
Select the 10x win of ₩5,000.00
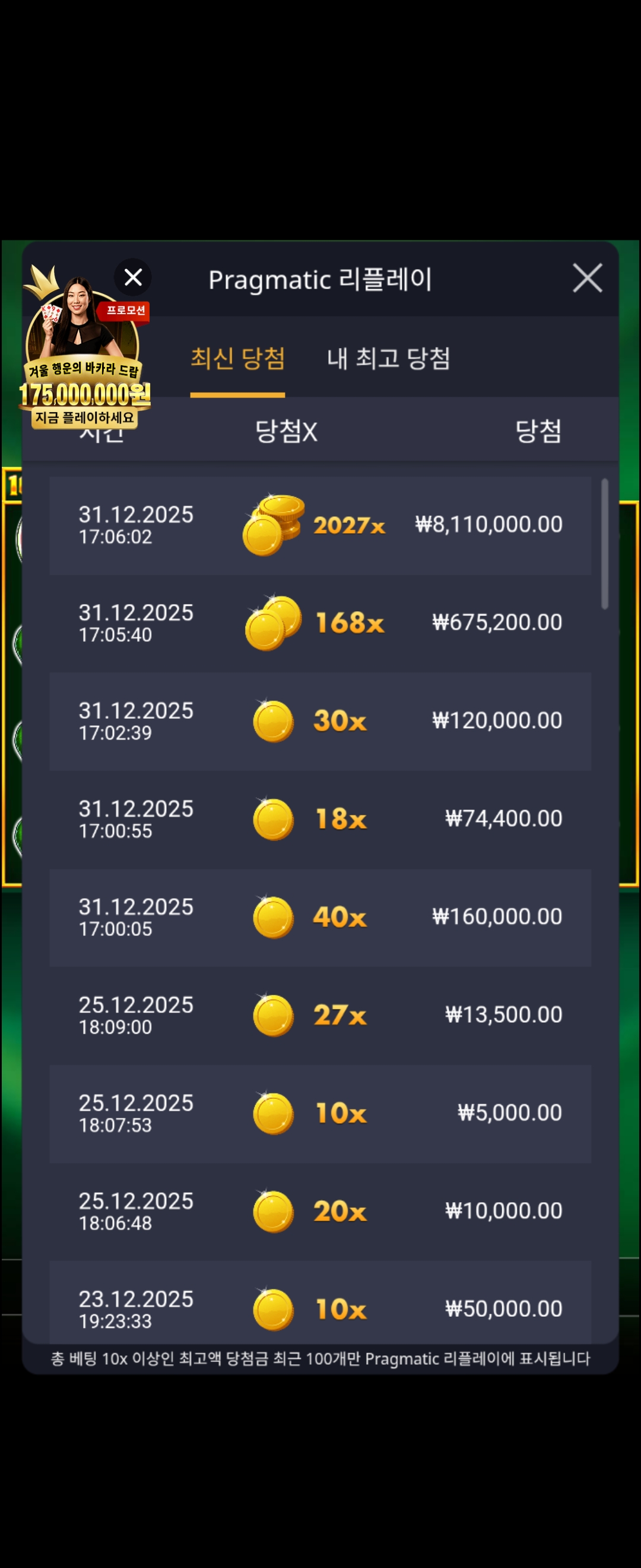[320, 1113]
